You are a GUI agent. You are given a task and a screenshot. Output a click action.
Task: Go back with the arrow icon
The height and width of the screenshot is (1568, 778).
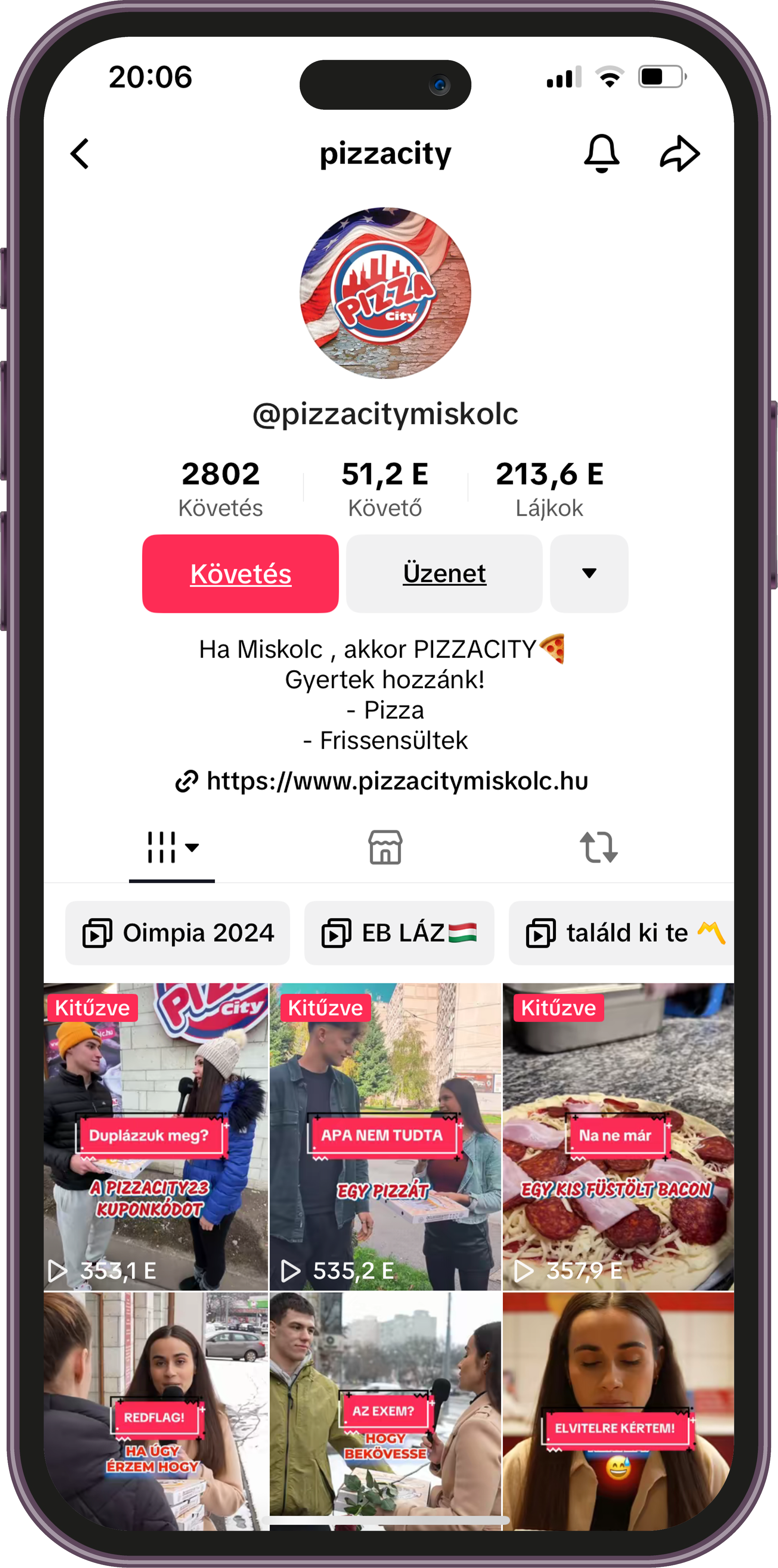coord(80,153)
